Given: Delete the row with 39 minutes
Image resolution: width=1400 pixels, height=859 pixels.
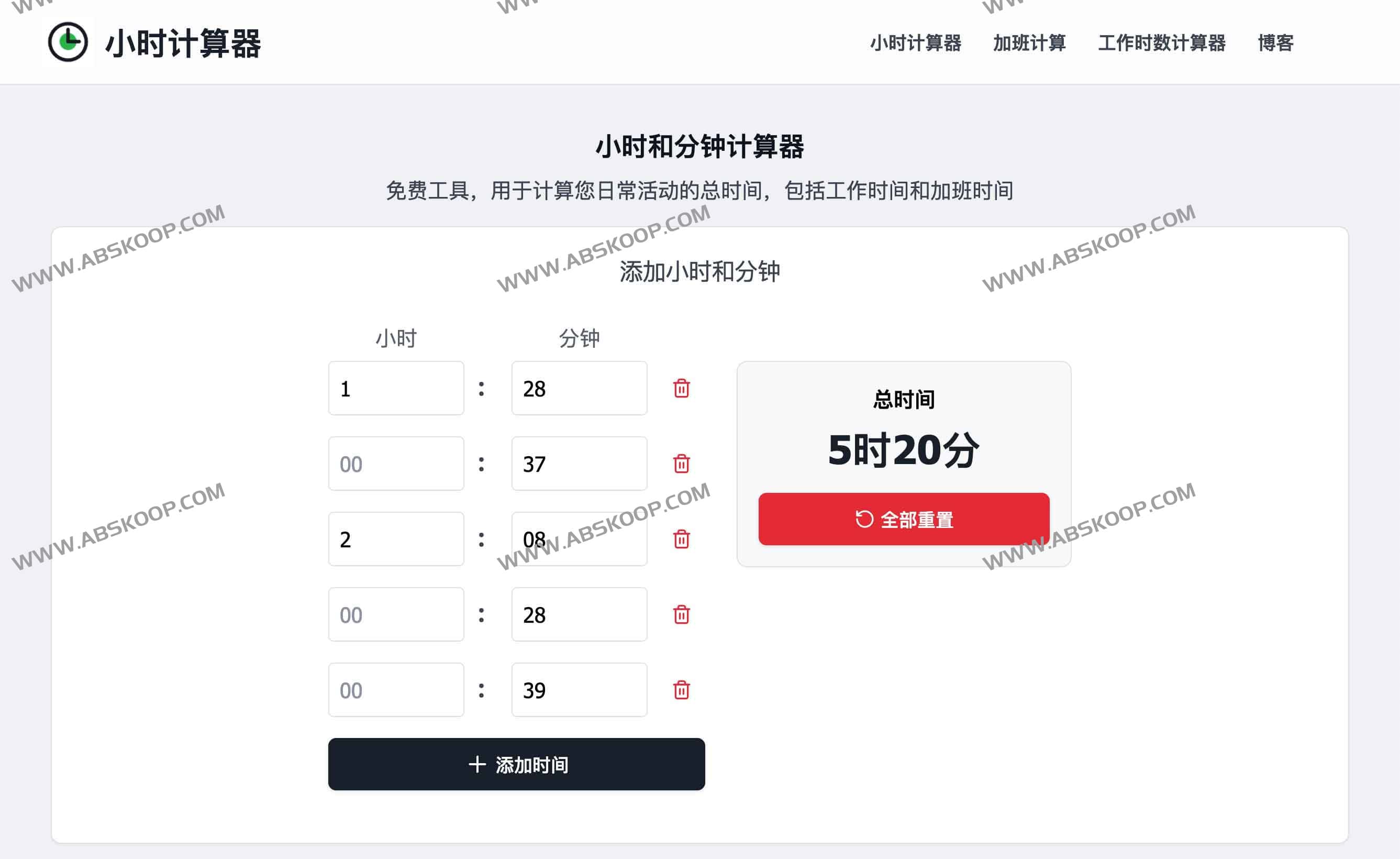Looking at the screenshot, I should 681,690.
